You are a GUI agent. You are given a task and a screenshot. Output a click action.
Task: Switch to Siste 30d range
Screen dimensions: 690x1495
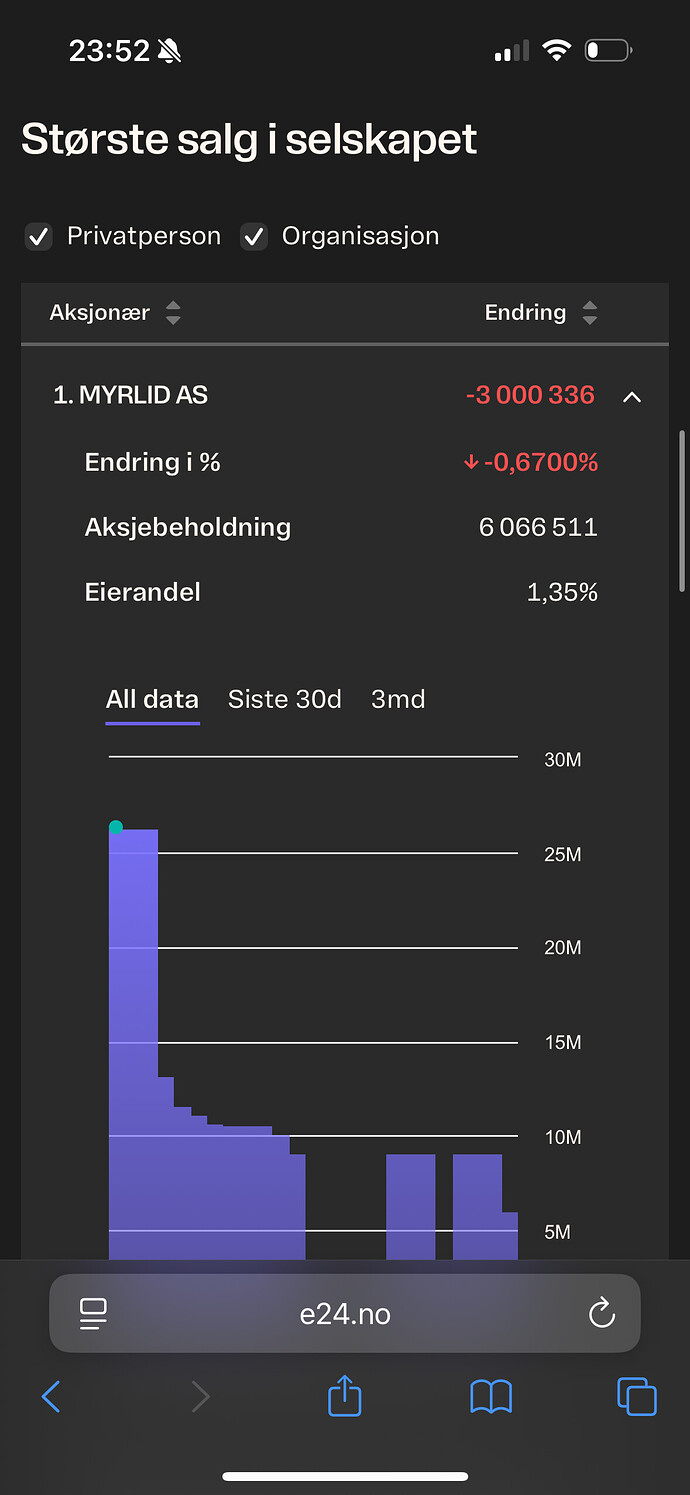(284, 699)
